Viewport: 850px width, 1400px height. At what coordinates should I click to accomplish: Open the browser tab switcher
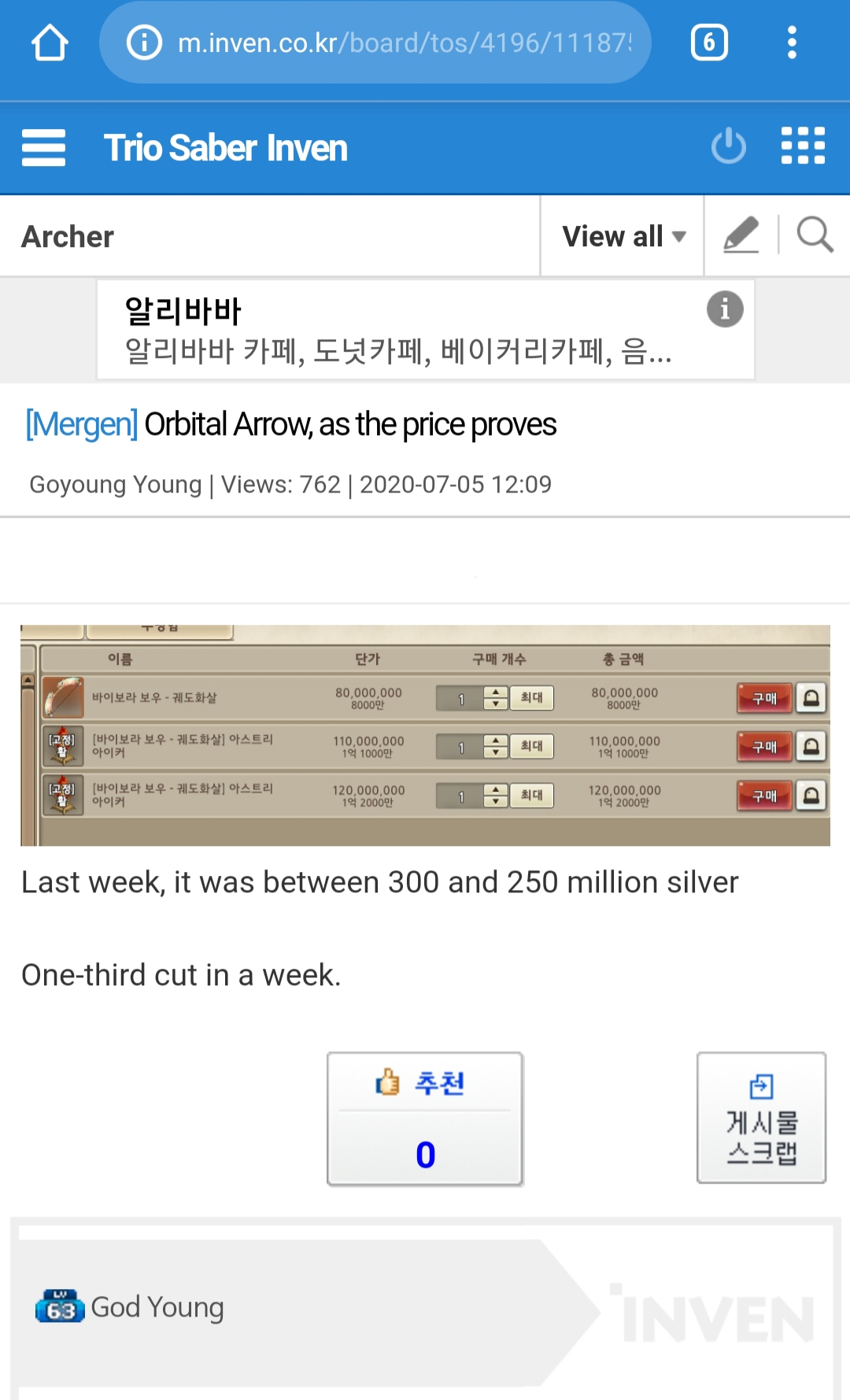pyautogui.click(x=708, y=42)
